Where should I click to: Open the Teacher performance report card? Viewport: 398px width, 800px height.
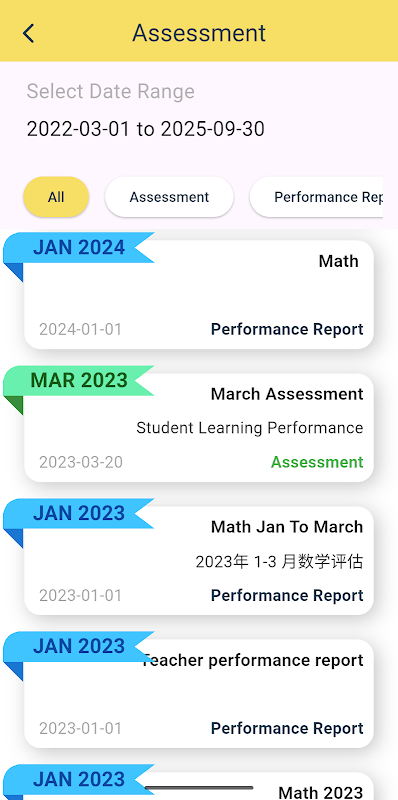pos(199,694)
